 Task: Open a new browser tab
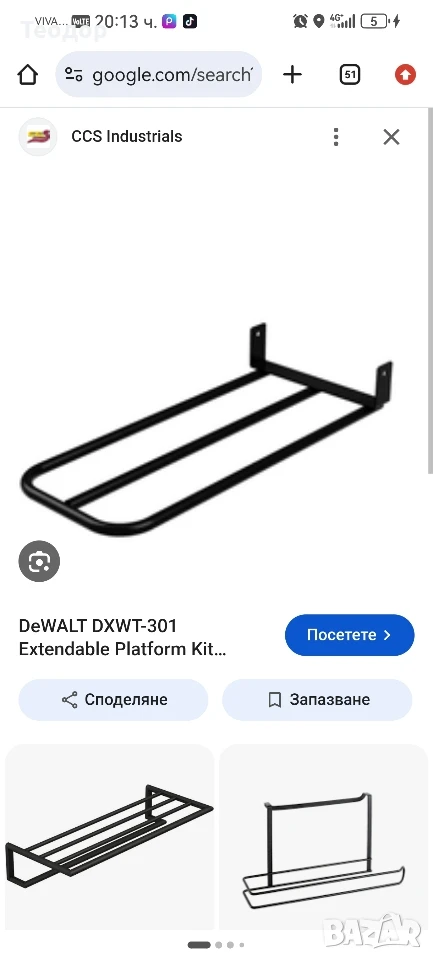pyautogui.click(x=293, y=75)
